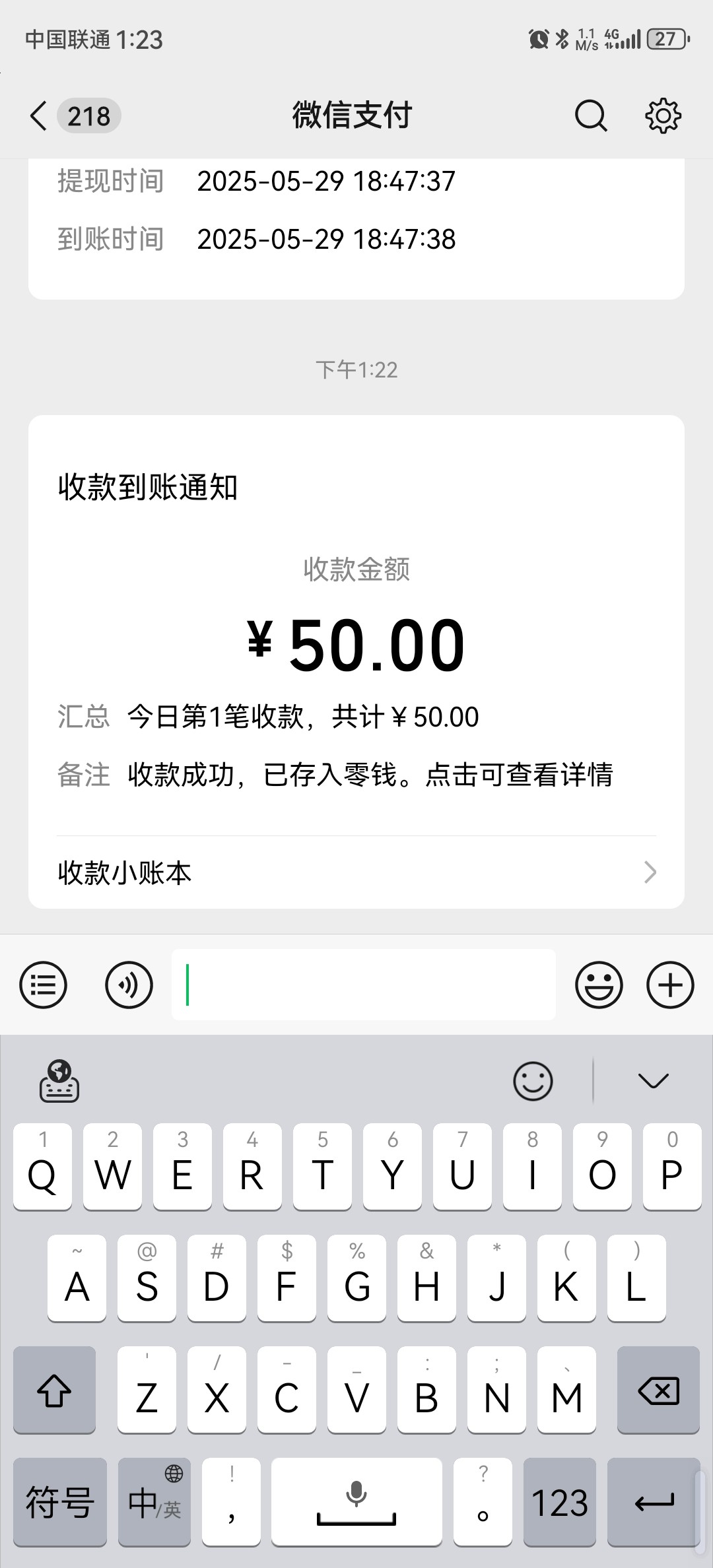This screenshot has width=713, height=1568.
Task: Open 收款小账本
Action: (356, 872)
